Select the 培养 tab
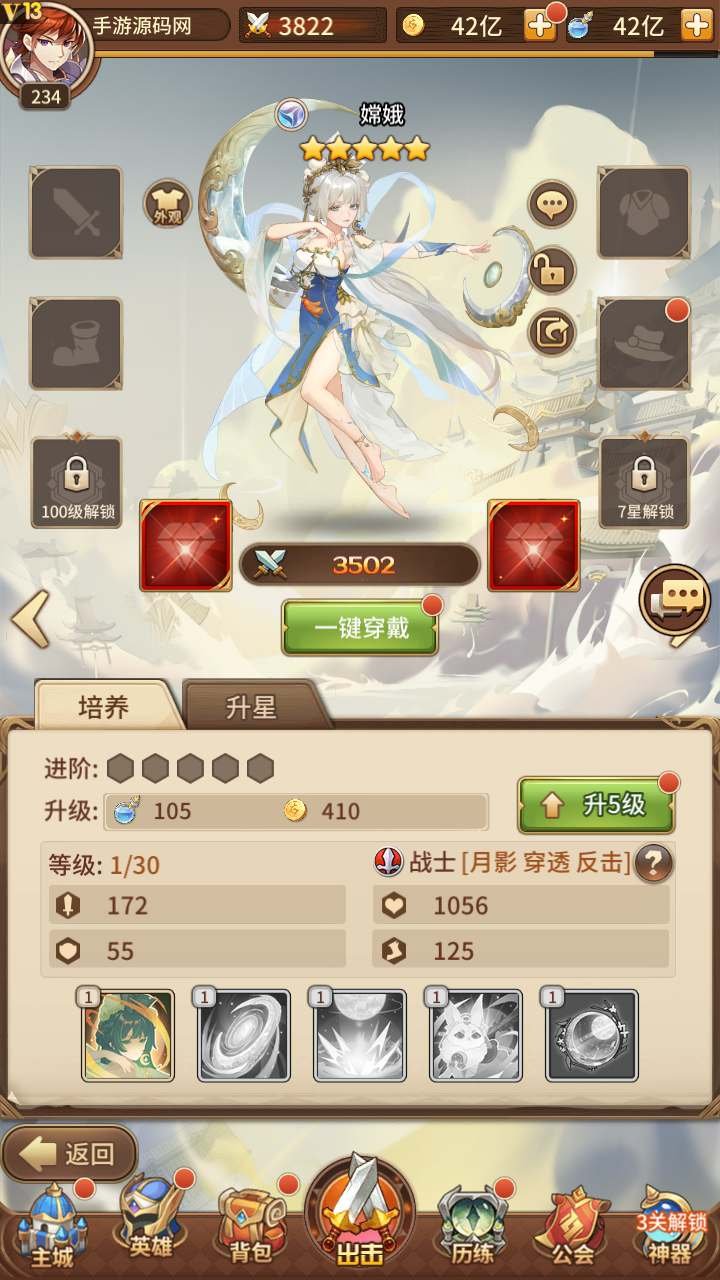 [105, 707]
